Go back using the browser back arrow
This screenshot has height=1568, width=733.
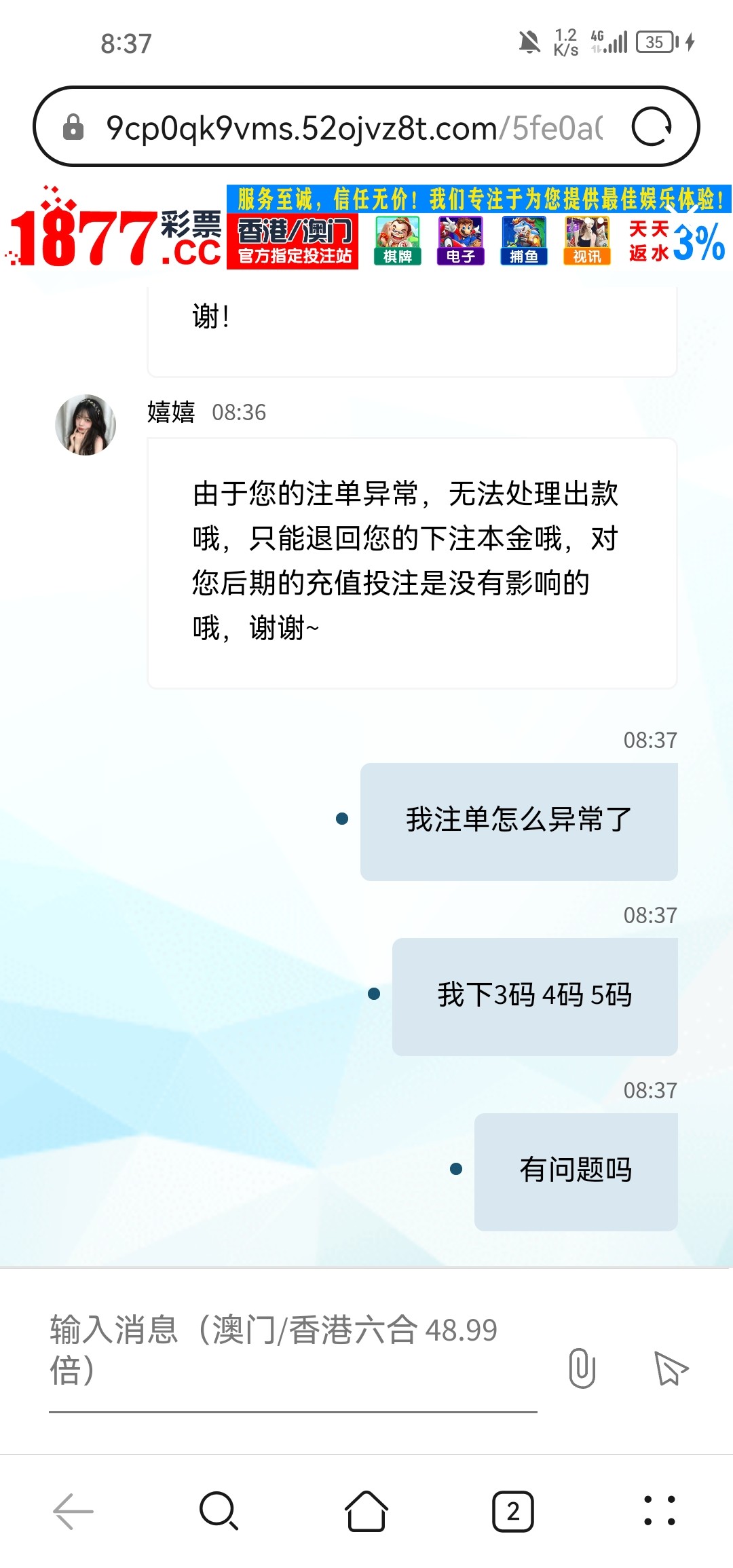pyautogui.click(x=73, y=1512)
